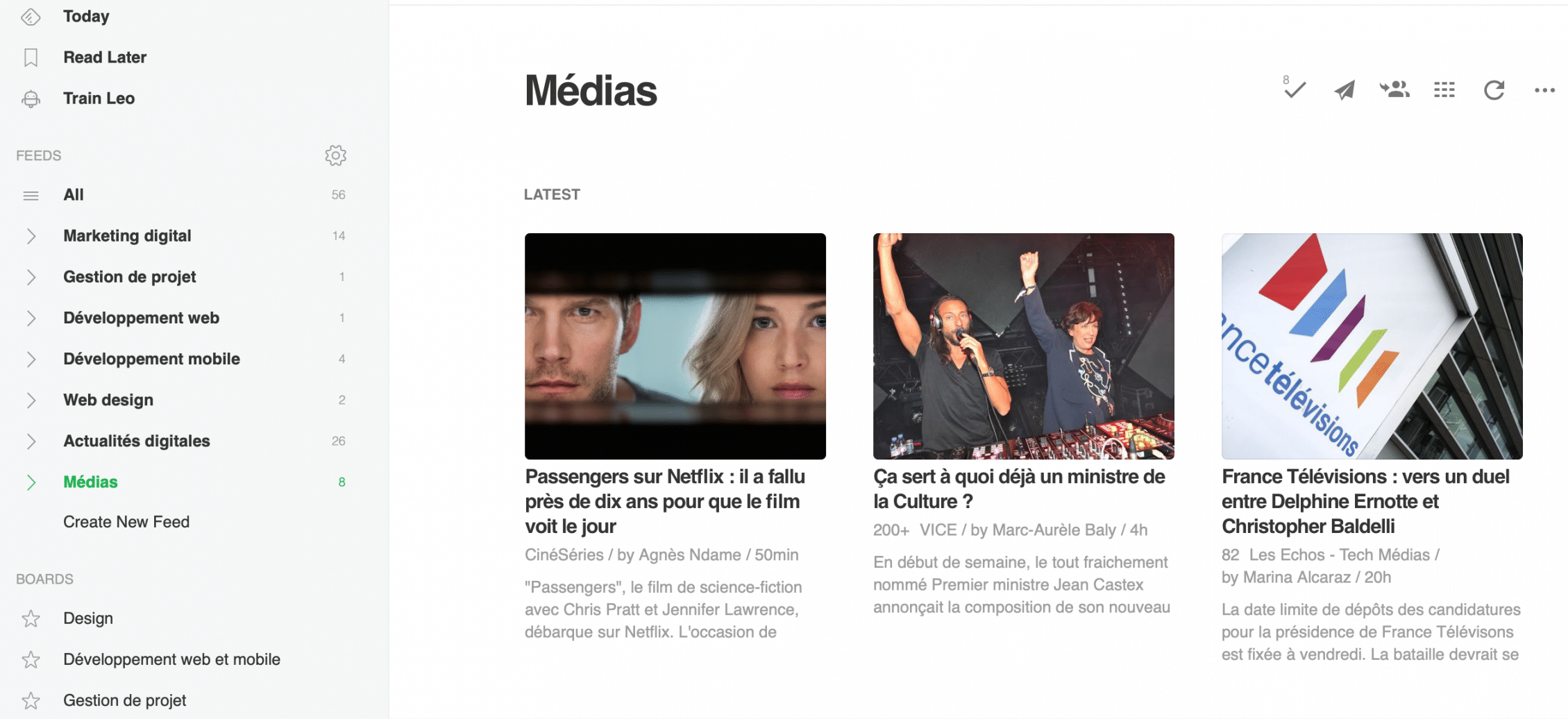Show All feeds

(74, 195)
